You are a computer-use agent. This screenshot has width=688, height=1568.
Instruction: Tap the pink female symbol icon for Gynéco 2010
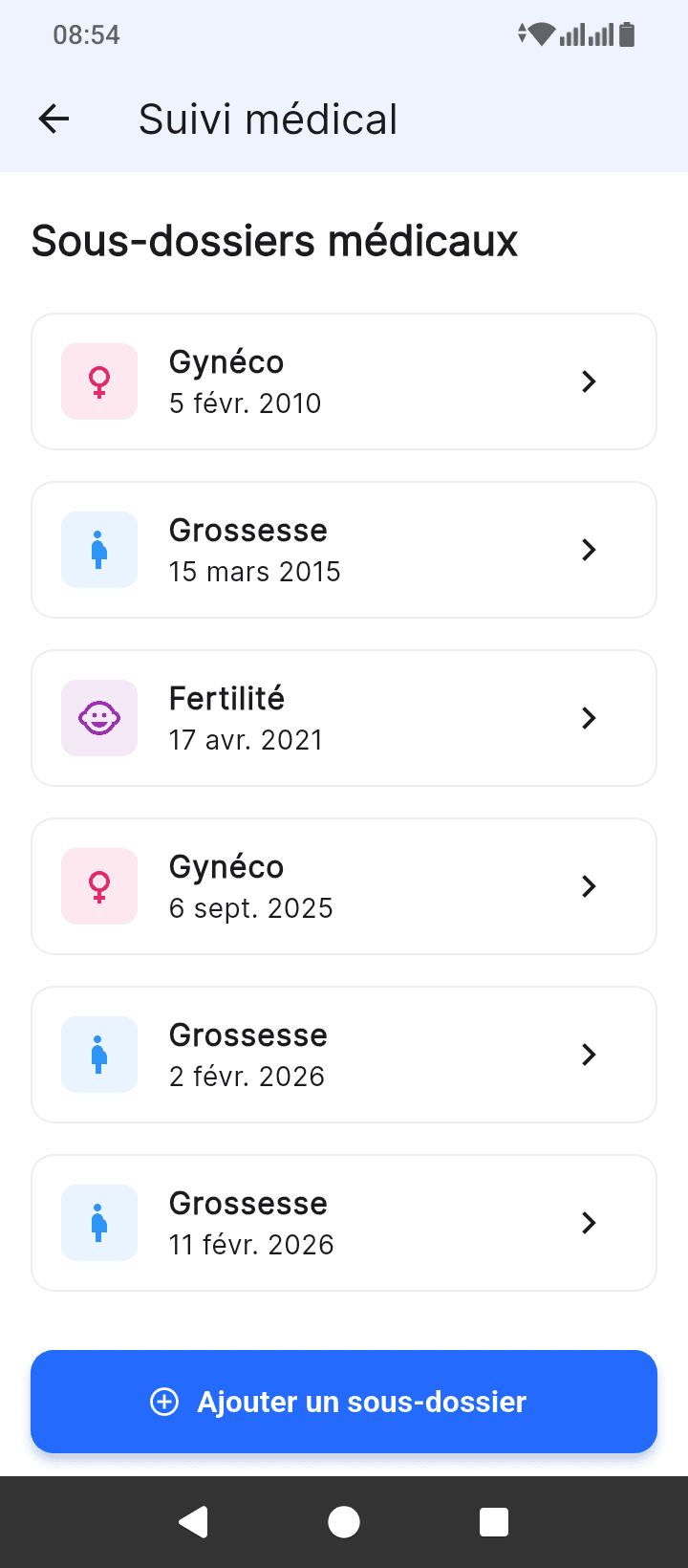[98, 381]
